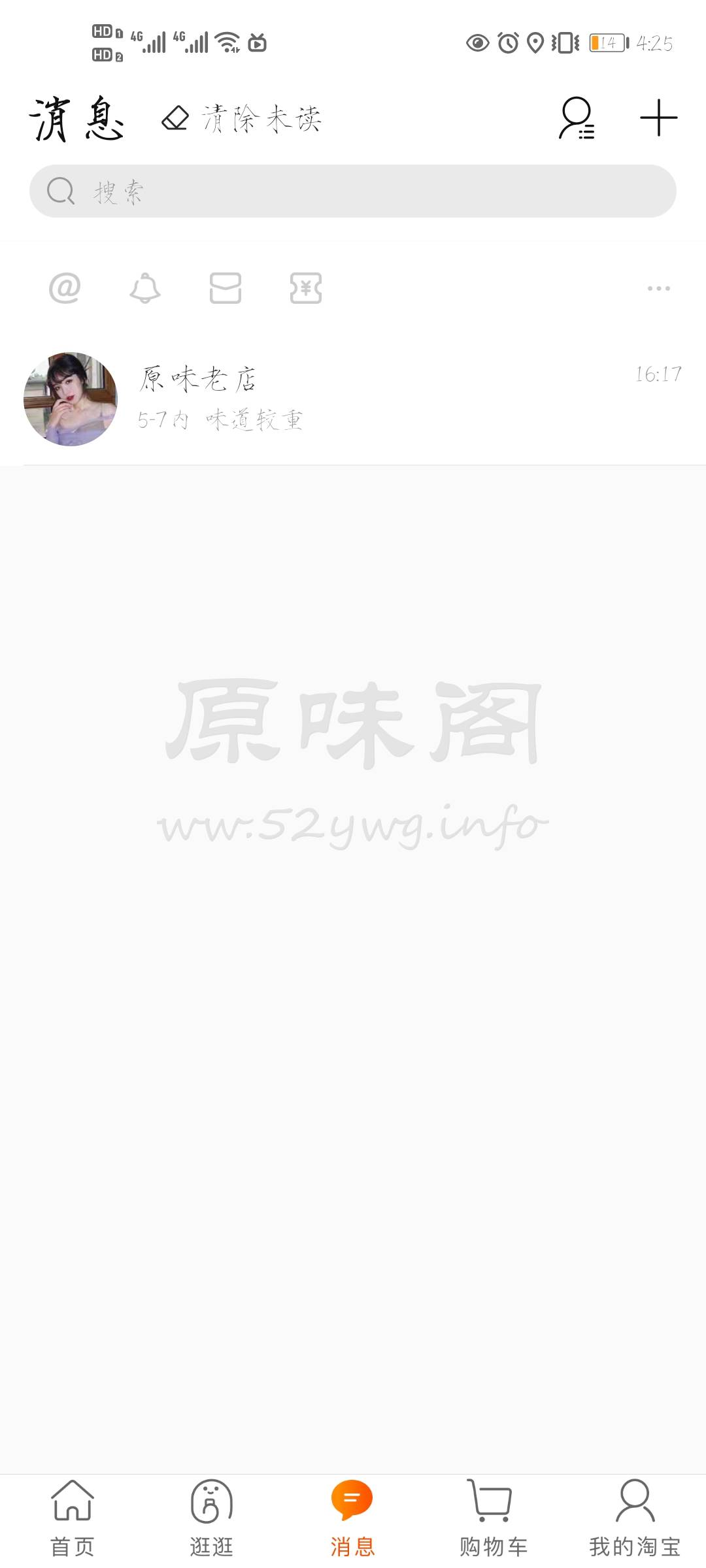The width and height of the screenshot is (706, 1568).
Task: Open the coupon voucher icon
Action: pos(306,288)
